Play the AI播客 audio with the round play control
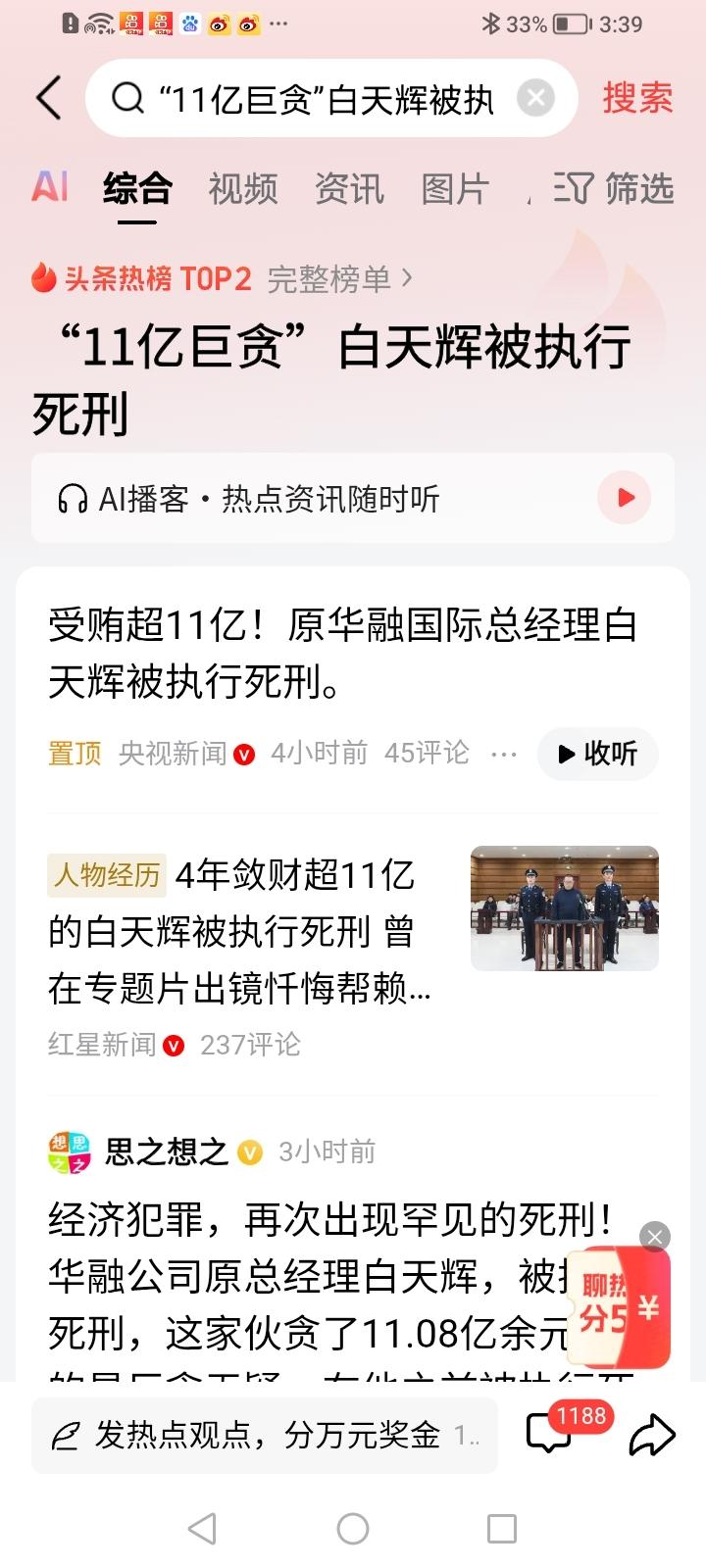The height and width of the screenshot is (1568, 706). [x=624, y=498]
